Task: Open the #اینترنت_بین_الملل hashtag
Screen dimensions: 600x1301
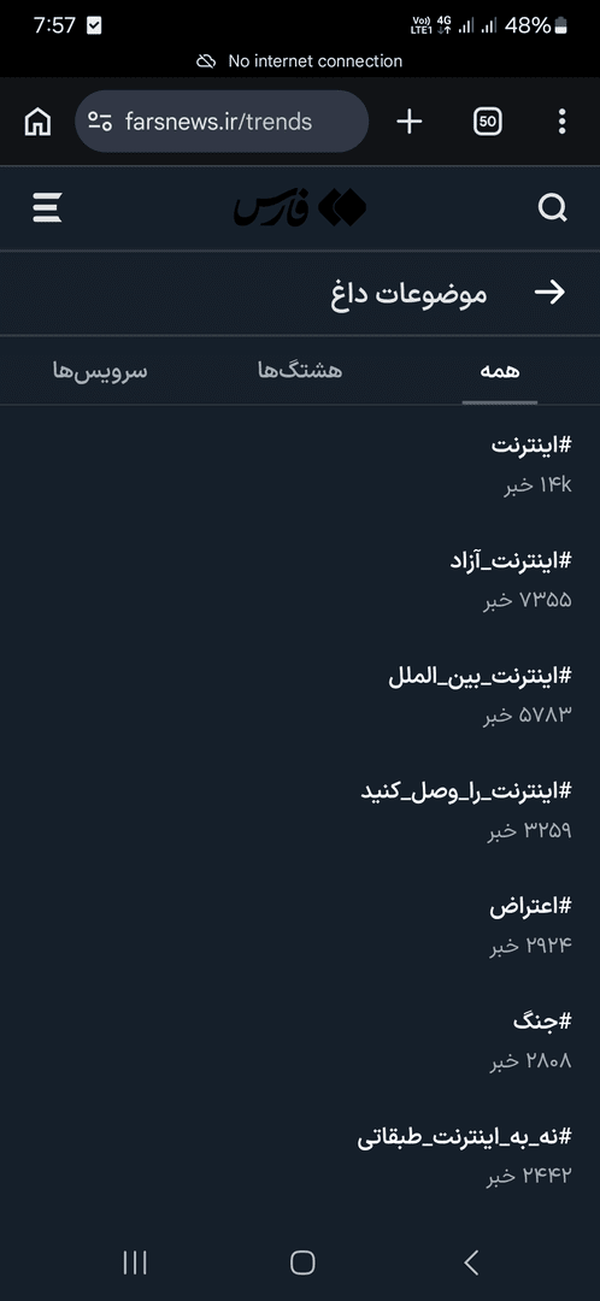Action: (x=480, y=676)
